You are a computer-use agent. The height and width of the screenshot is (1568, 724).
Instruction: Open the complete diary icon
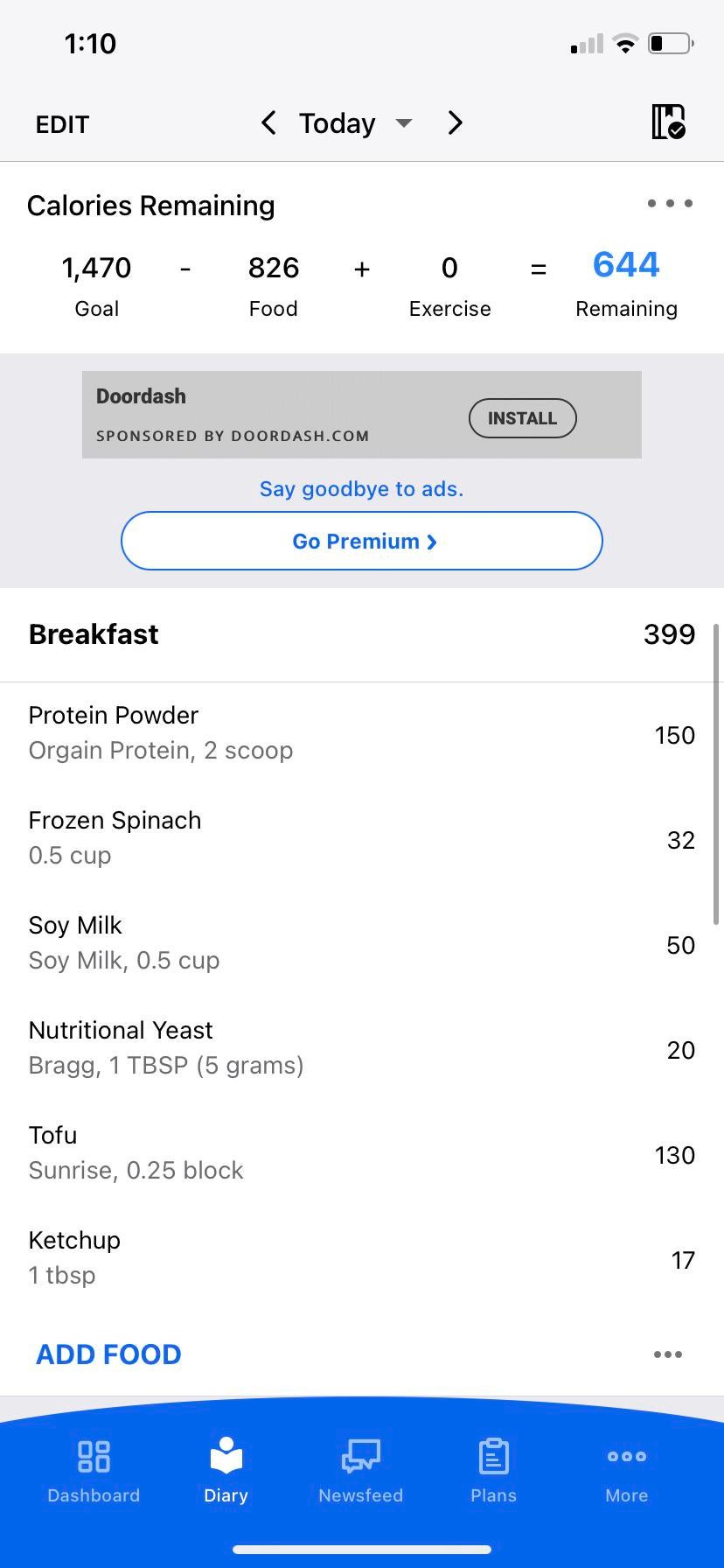(x=668, y=122)
